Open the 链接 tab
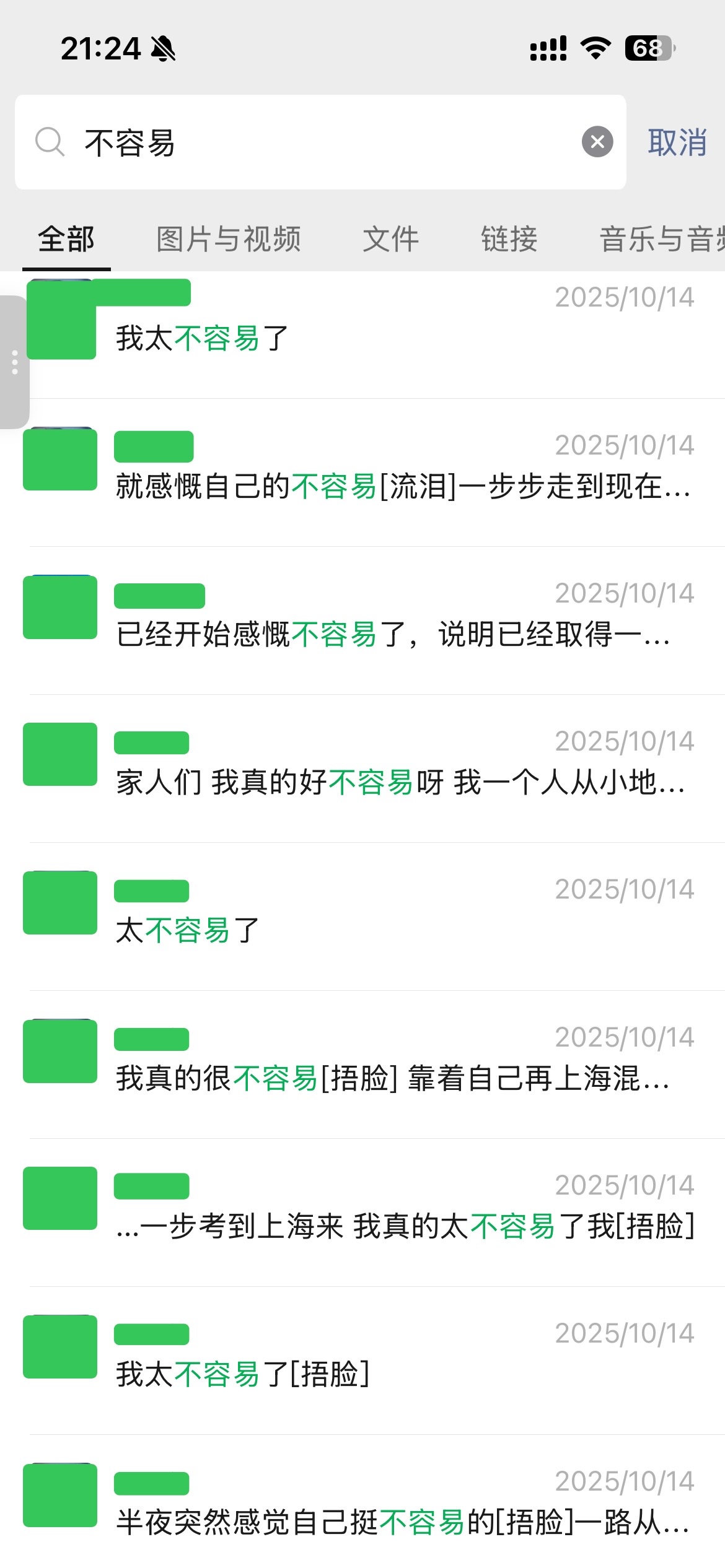 tap(509, 239)
